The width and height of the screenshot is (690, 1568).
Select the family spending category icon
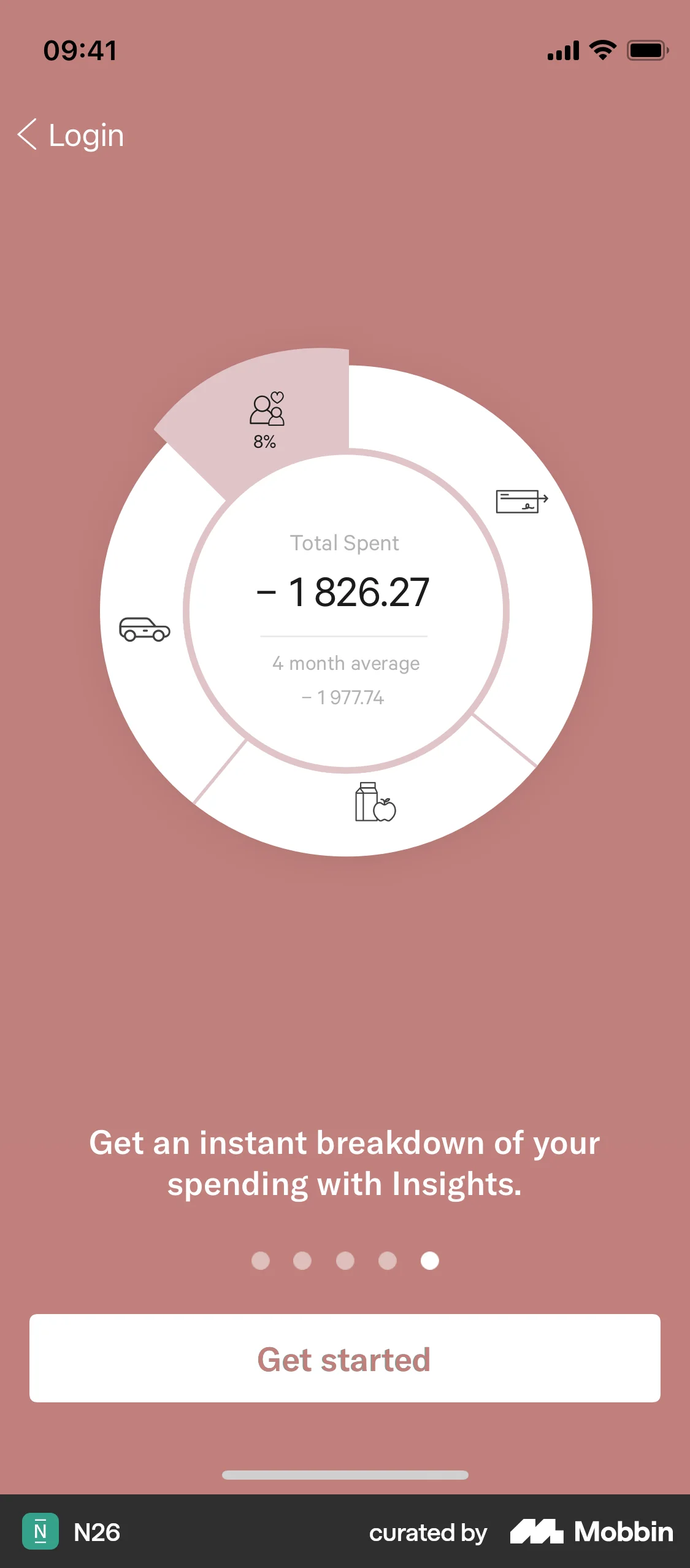coord(268,411)
